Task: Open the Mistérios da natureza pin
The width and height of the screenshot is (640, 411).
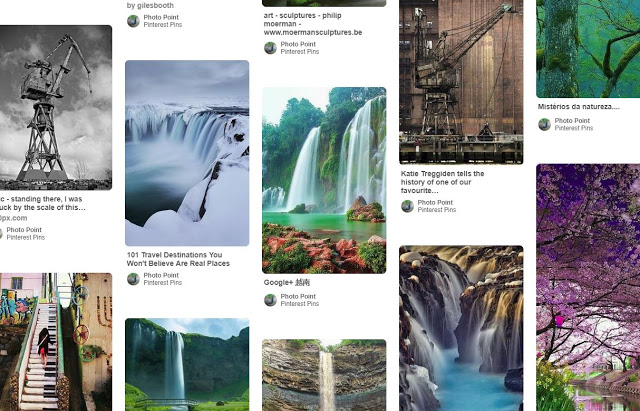Action: tap(587, 48)
